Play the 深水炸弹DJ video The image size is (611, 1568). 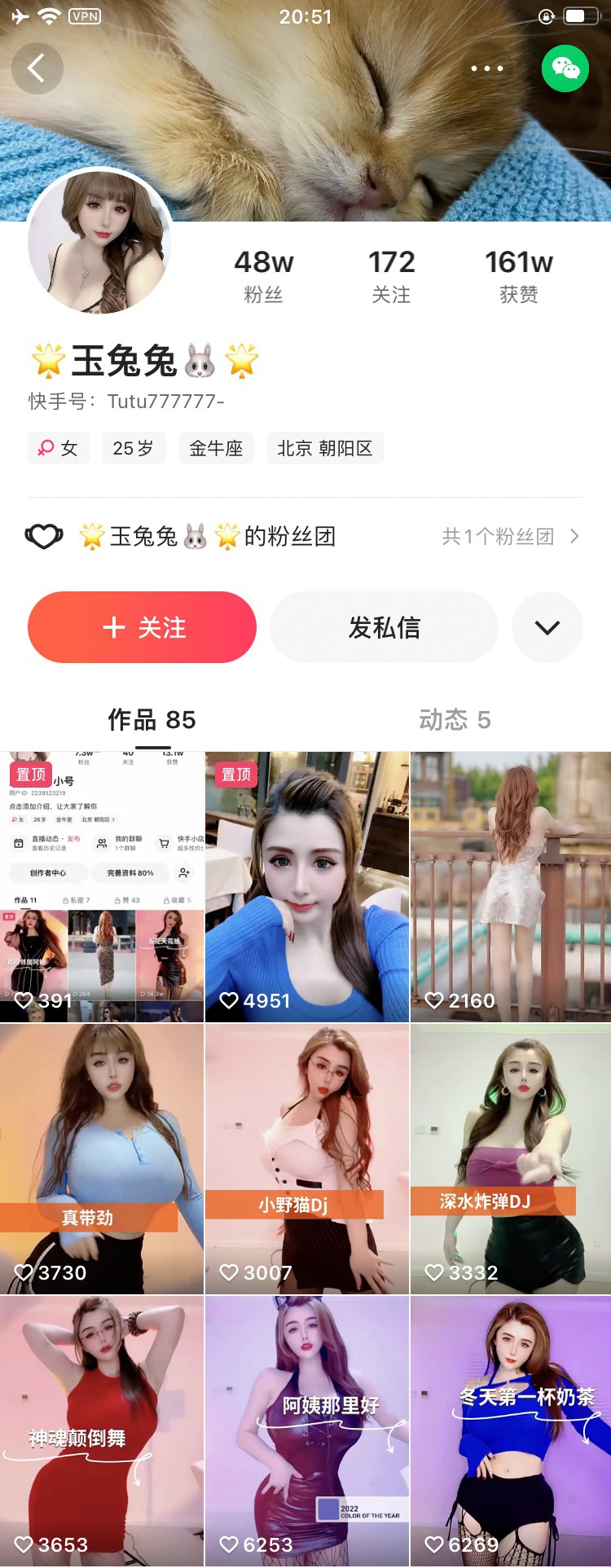(x=511, y=1158)
